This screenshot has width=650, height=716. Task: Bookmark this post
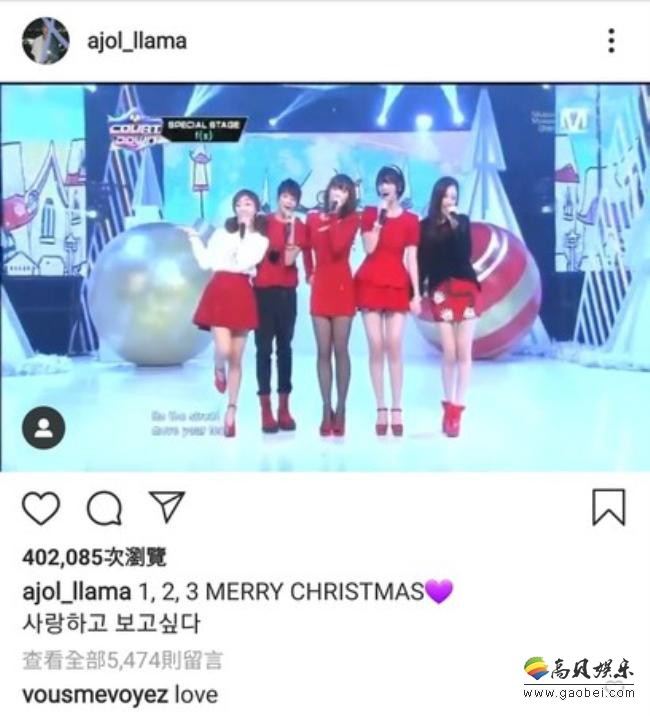[608, 507]
